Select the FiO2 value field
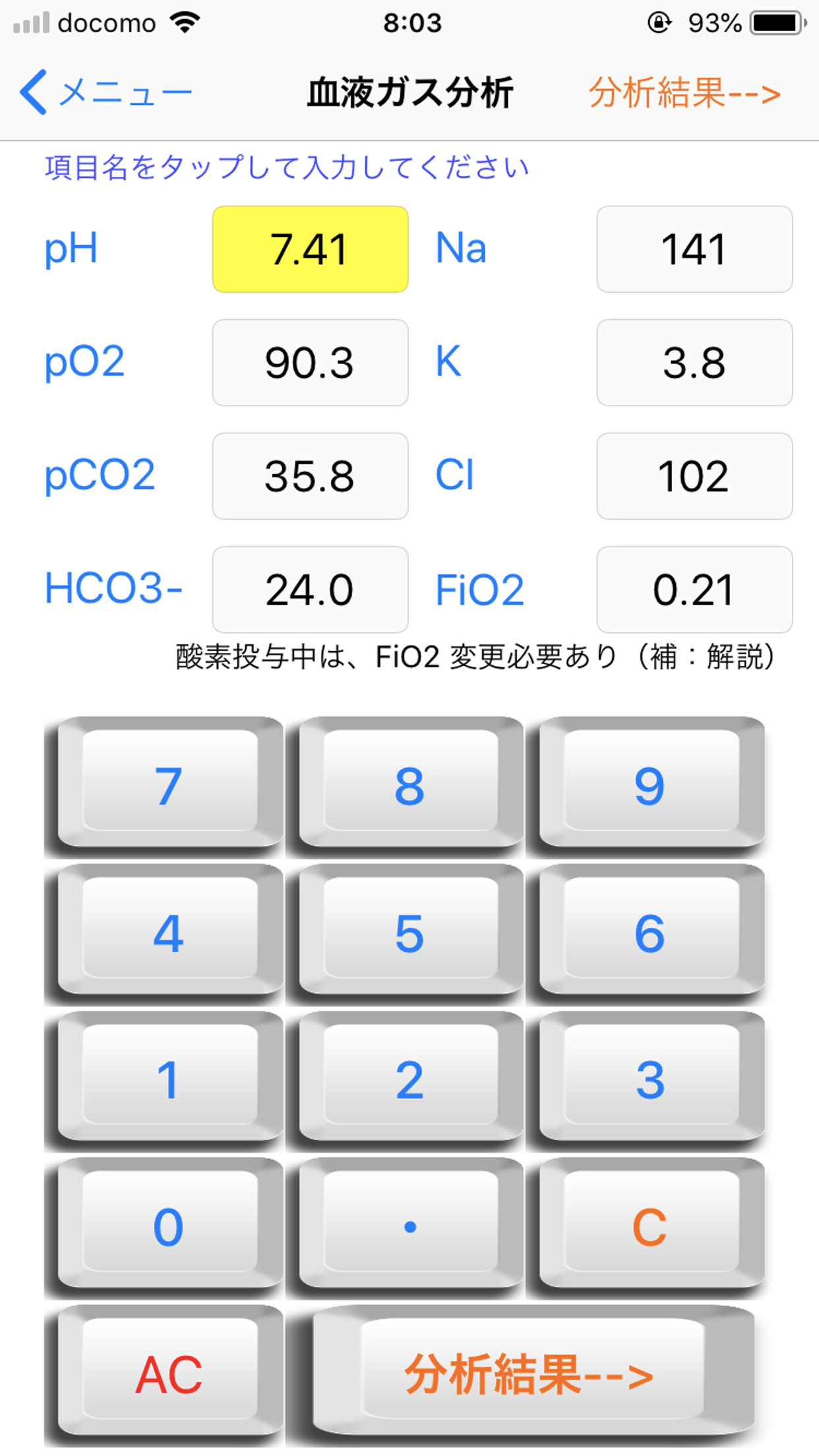The height and width of the screenshot is (1456, 819). point(694,590)
